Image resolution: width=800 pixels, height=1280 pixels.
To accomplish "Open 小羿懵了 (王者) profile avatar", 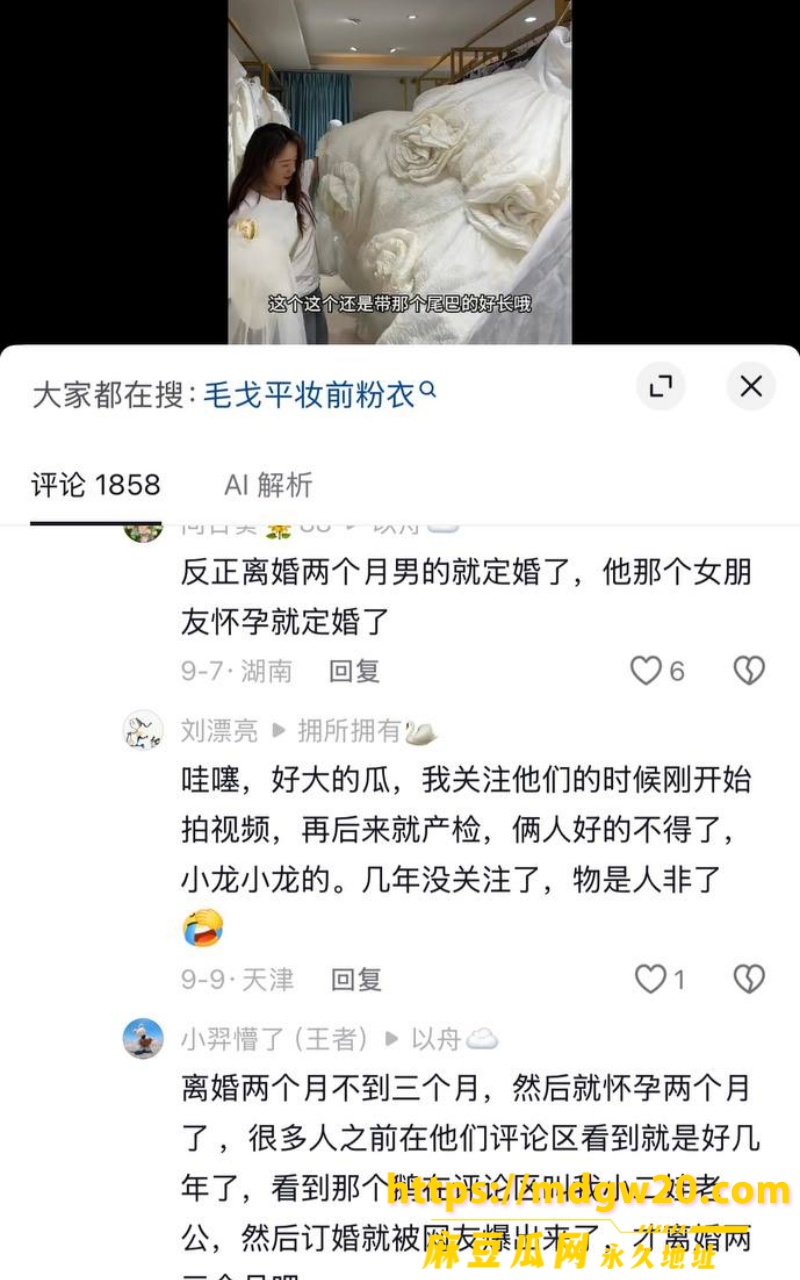I will point(143,1039).
